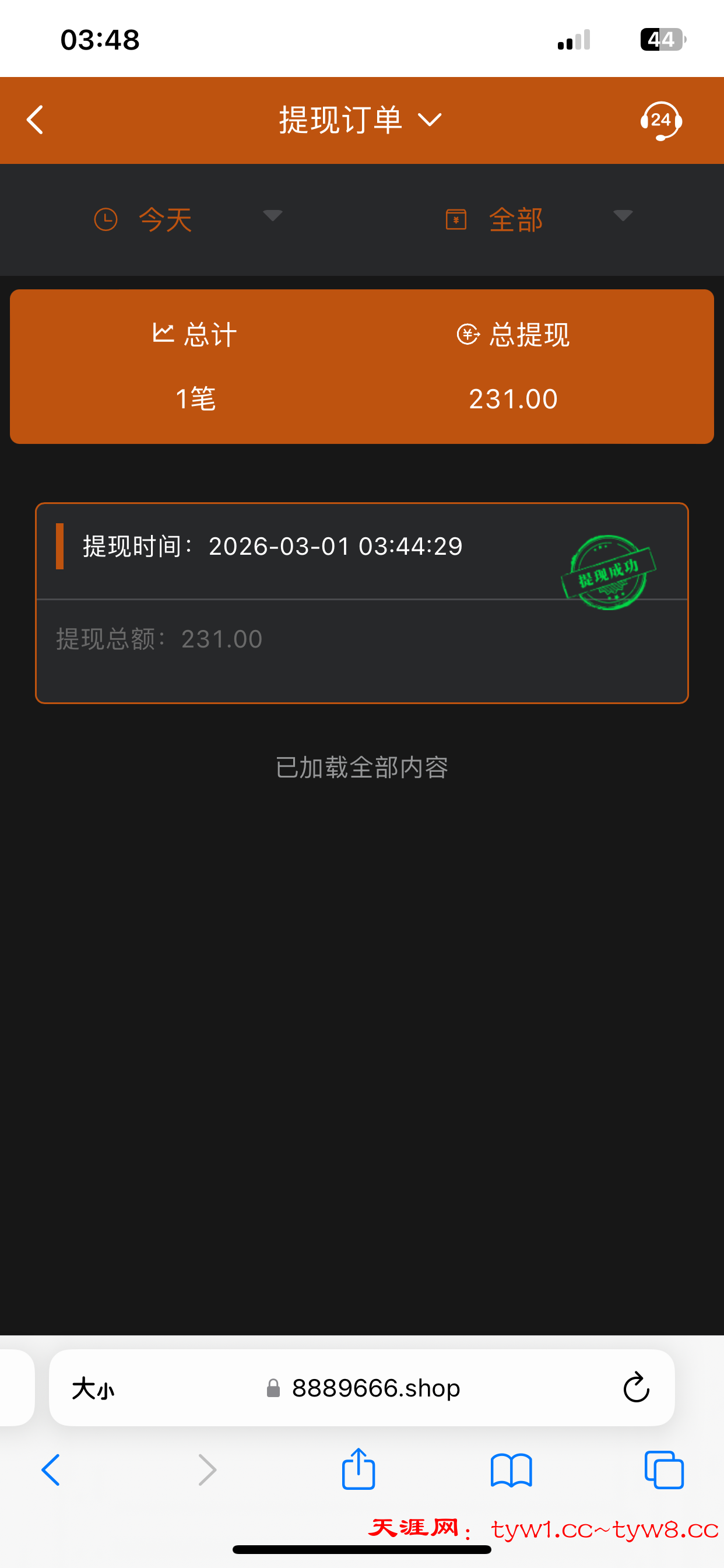The image size is (724, 1568).
Task: Open the 全部 status filter
Action: click(538, 219)
